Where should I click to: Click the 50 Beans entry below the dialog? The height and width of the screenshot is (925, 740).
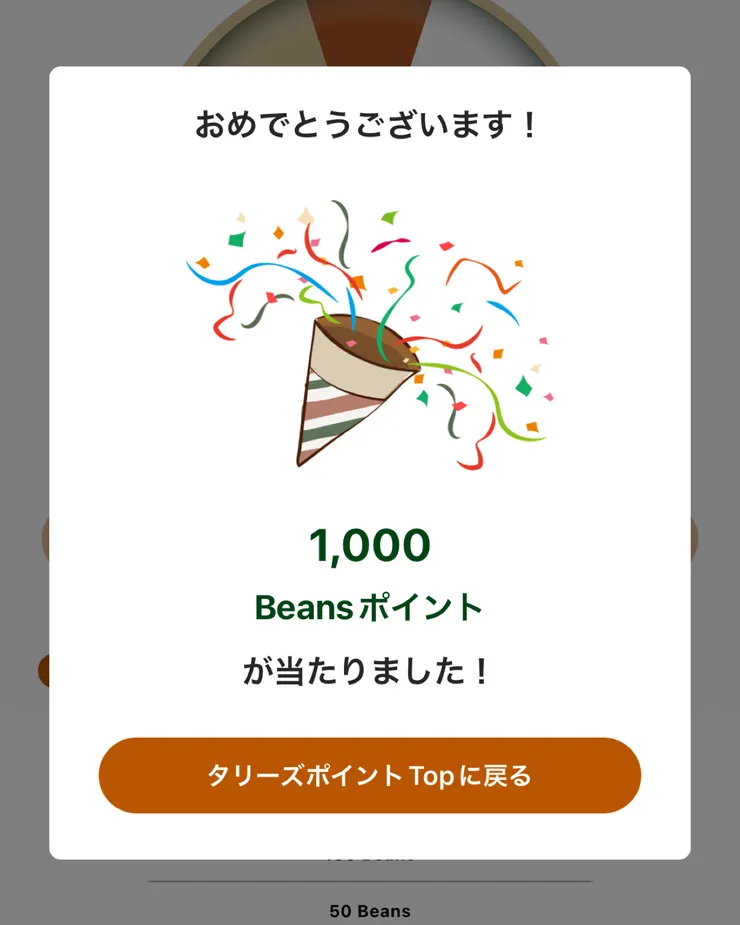pyautogui.click(x=372, y=910)
